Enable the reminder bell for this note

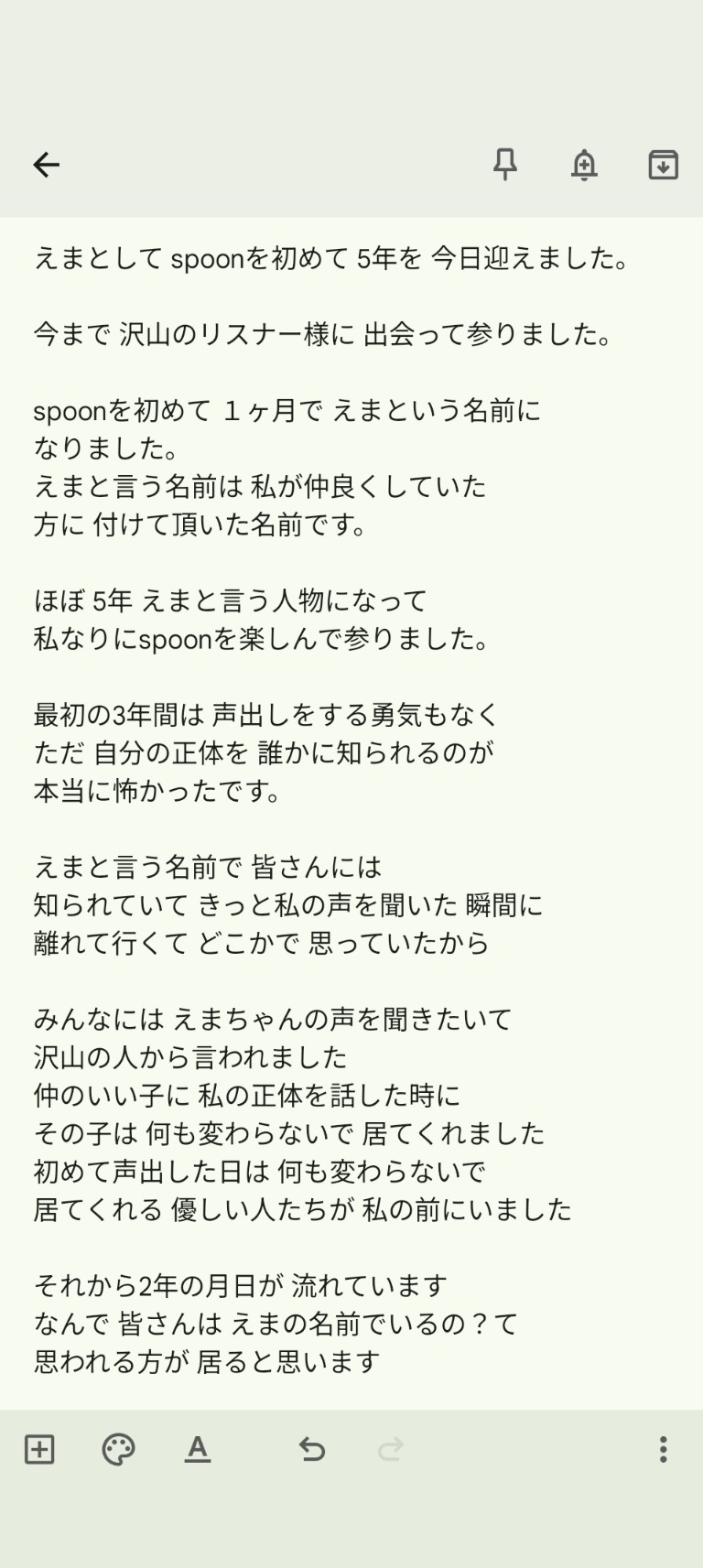[585, 165]
